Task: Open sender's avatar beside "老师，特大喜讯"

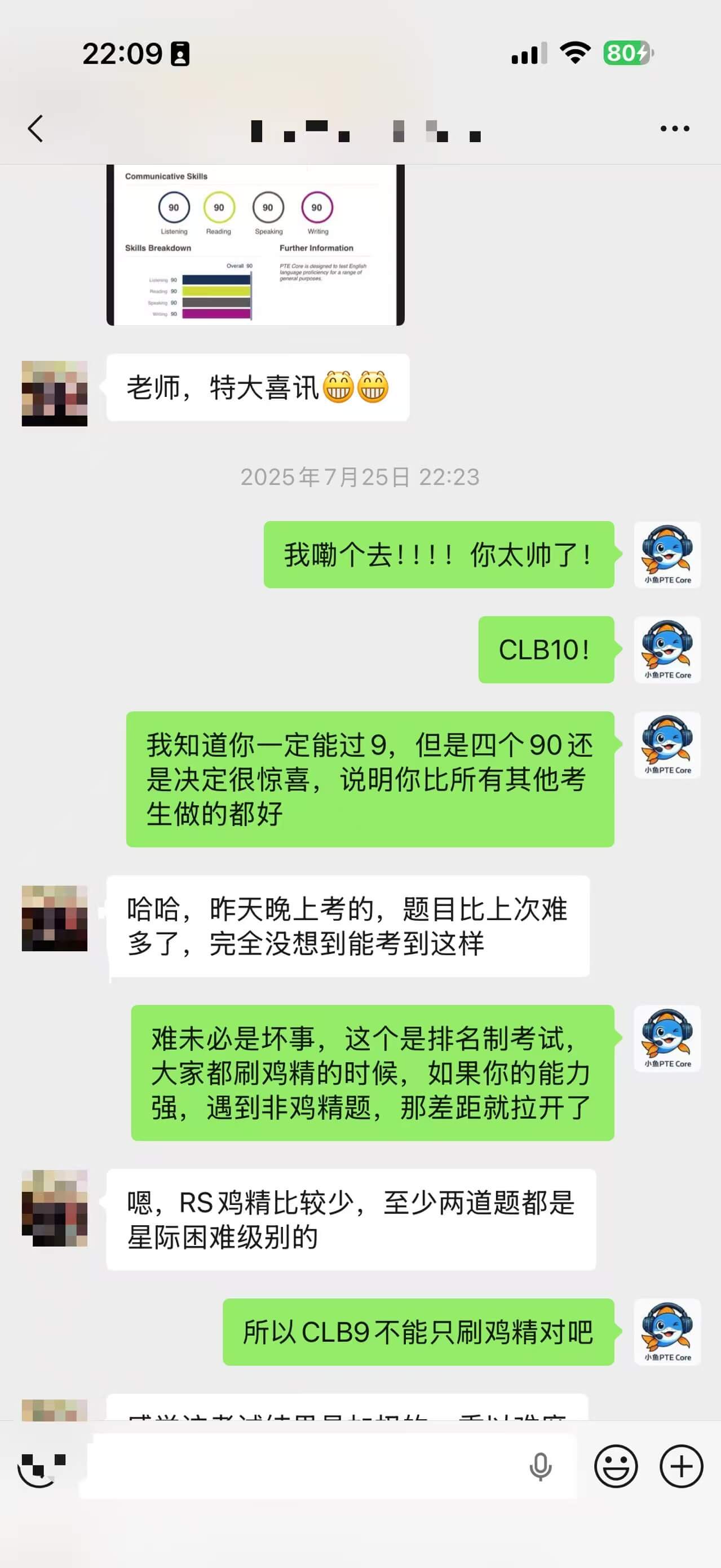Action: [55, 393]
